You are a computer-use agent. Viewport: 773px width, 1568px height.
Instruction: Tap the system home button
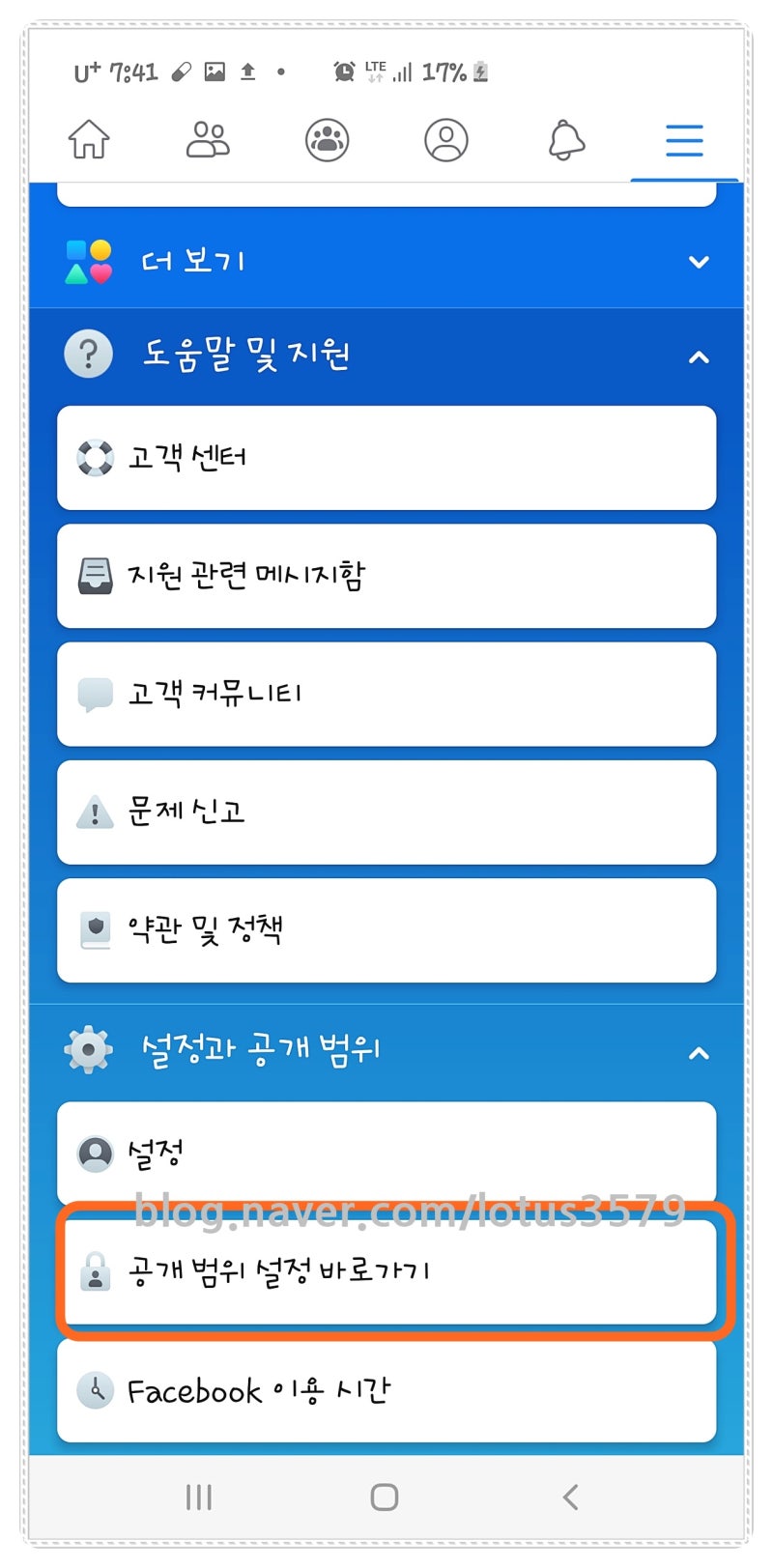[385, 1497]
